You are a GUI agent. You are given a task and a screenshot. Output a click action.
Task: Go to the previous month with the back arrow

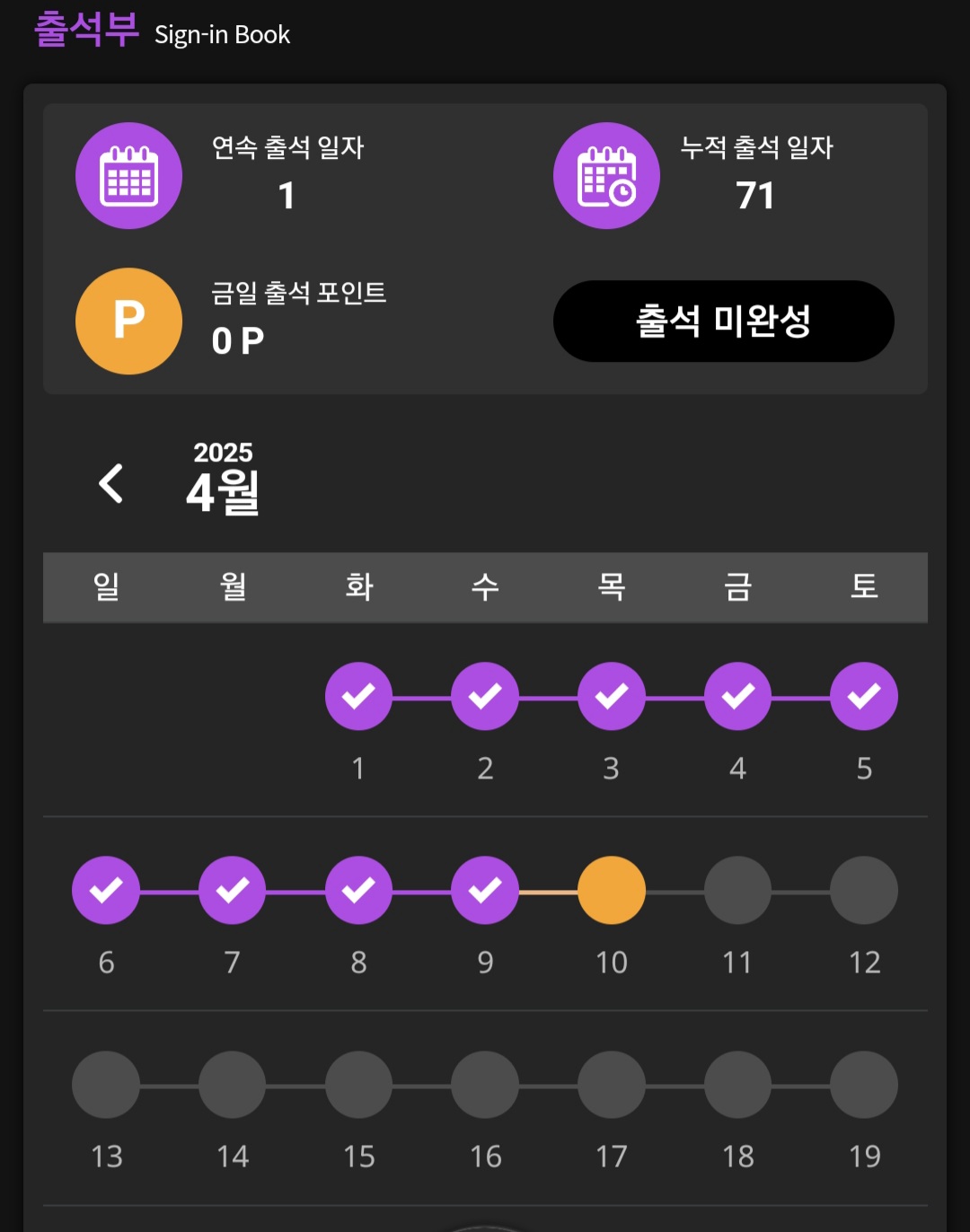111,483
